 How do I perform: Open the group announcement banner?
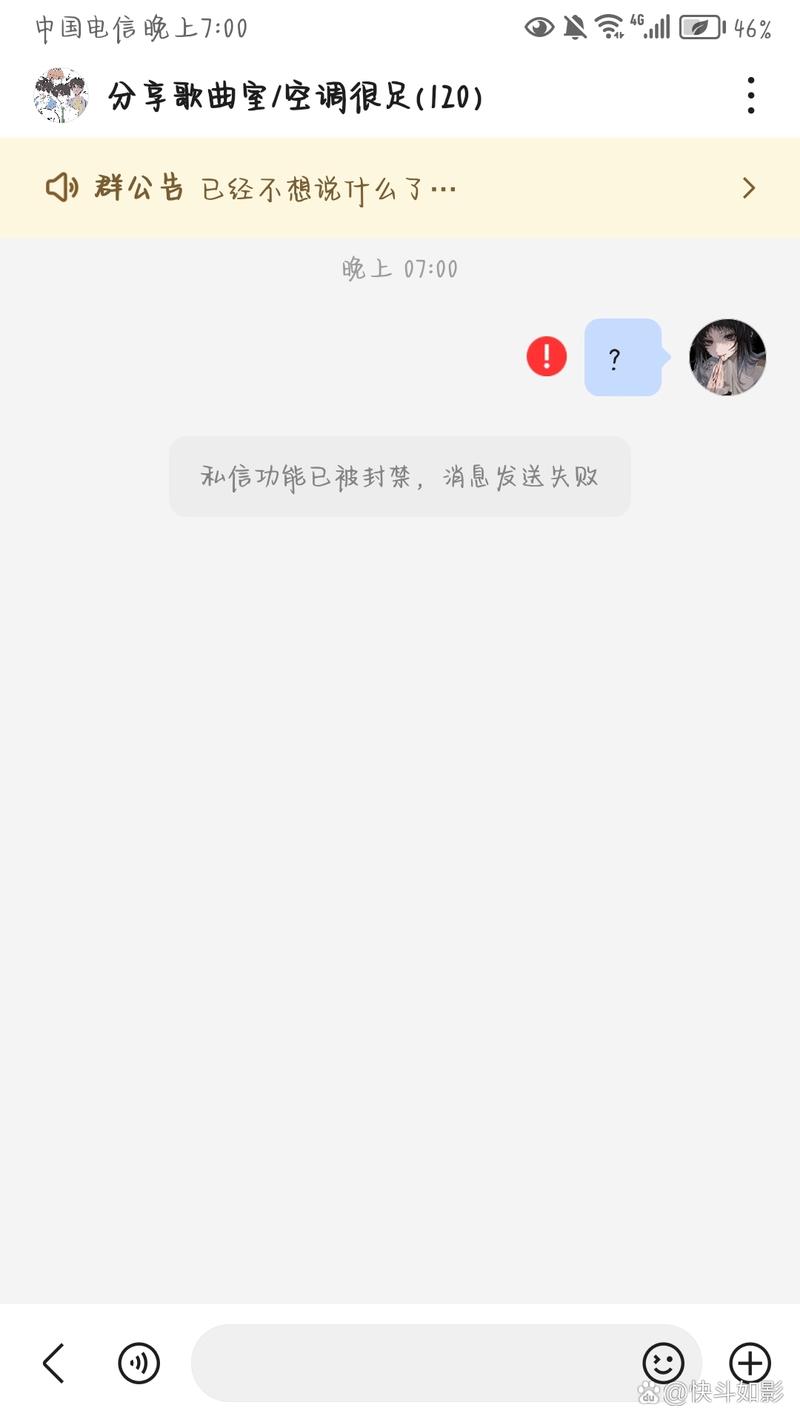pos(400,188)
